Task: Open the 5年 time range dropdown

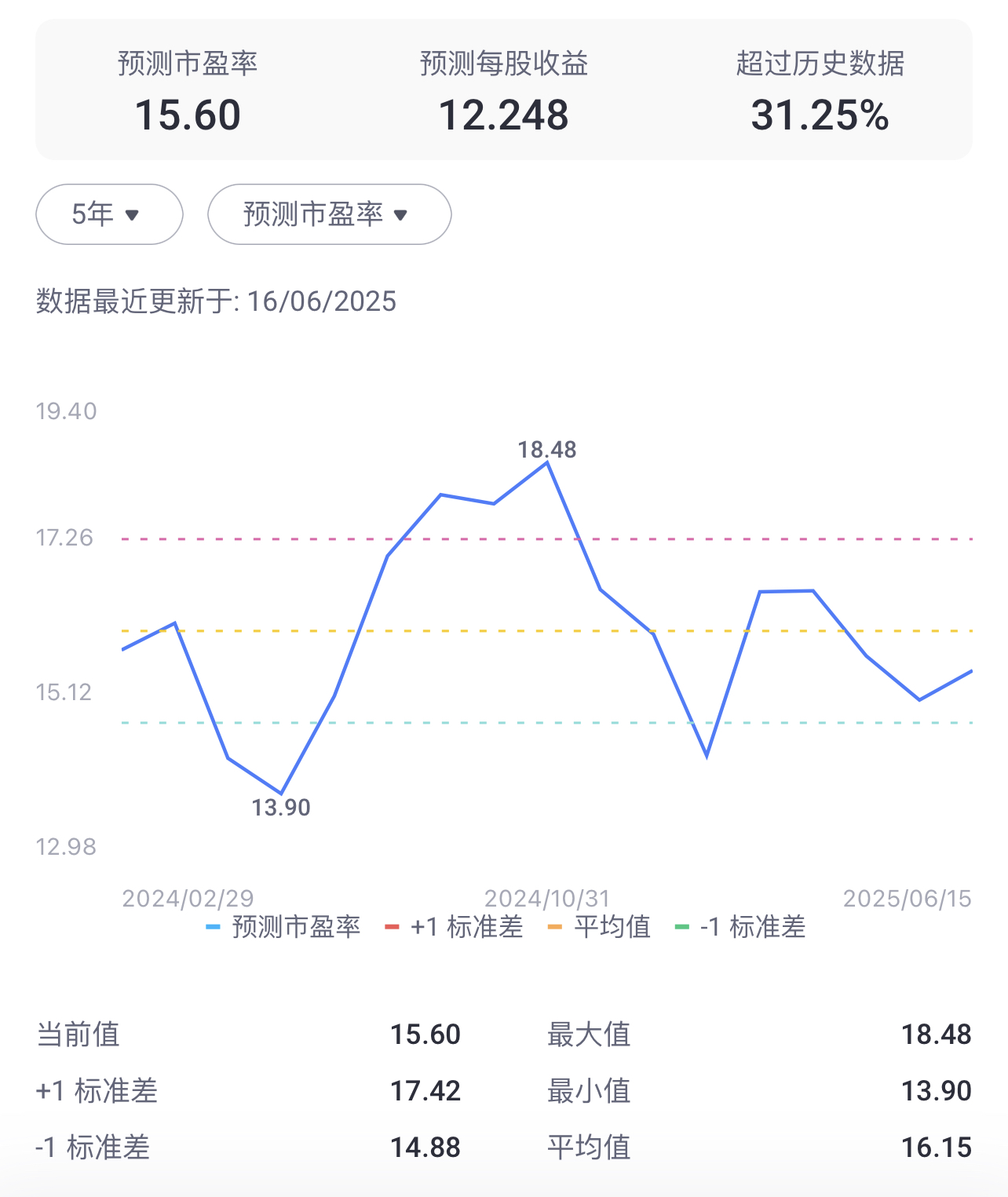Action: click(x=109, y=214)
